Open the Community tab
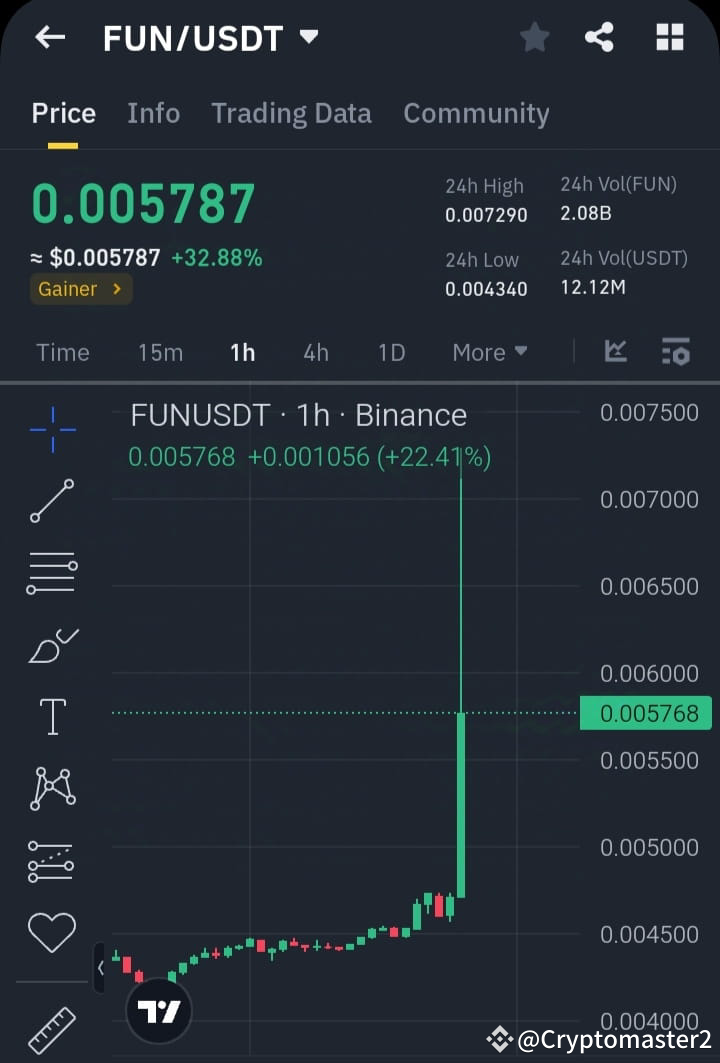The height and width of the screenshot is (1063, 720). point(476,113)
